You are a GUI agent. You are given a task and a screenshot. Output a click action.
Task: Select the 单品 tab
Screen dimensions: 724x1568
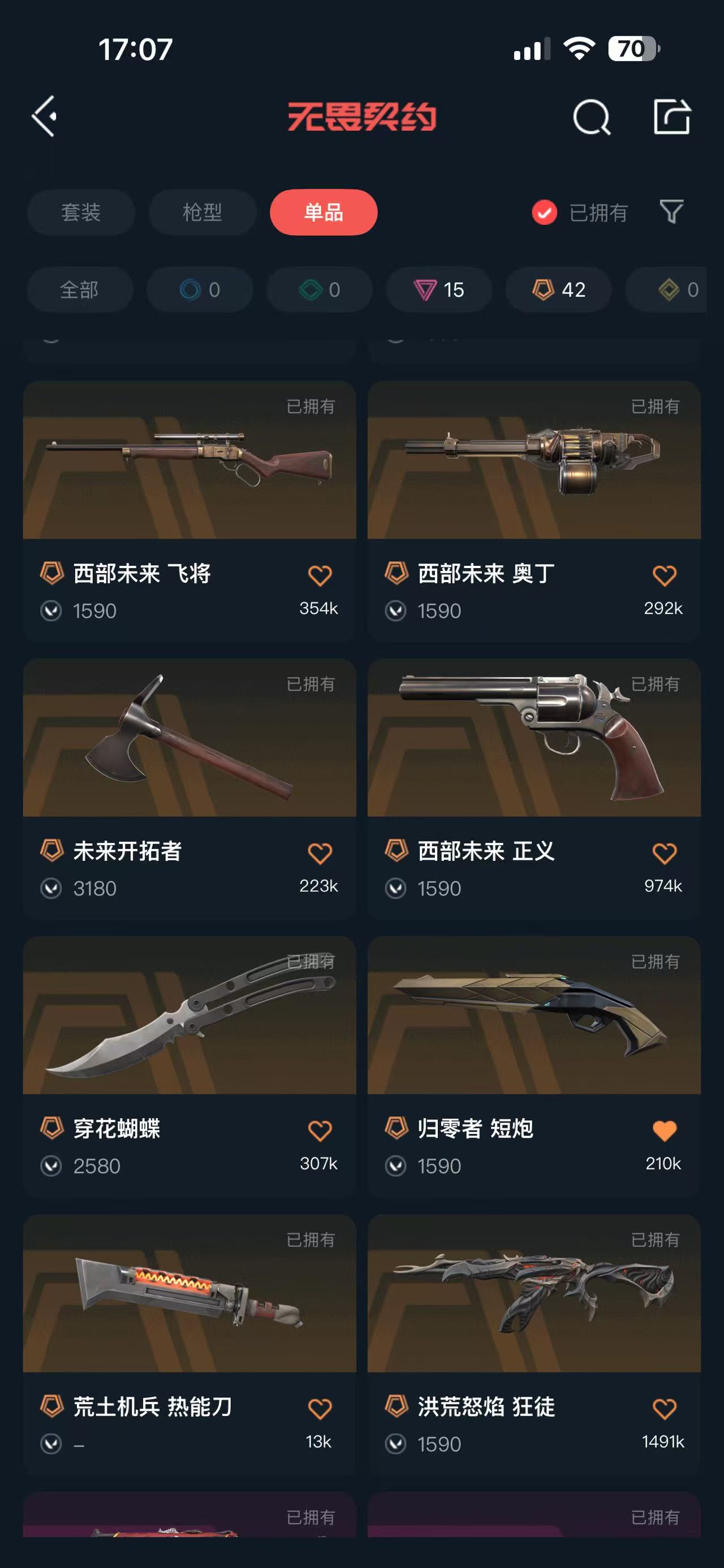(x=324, y=213)
